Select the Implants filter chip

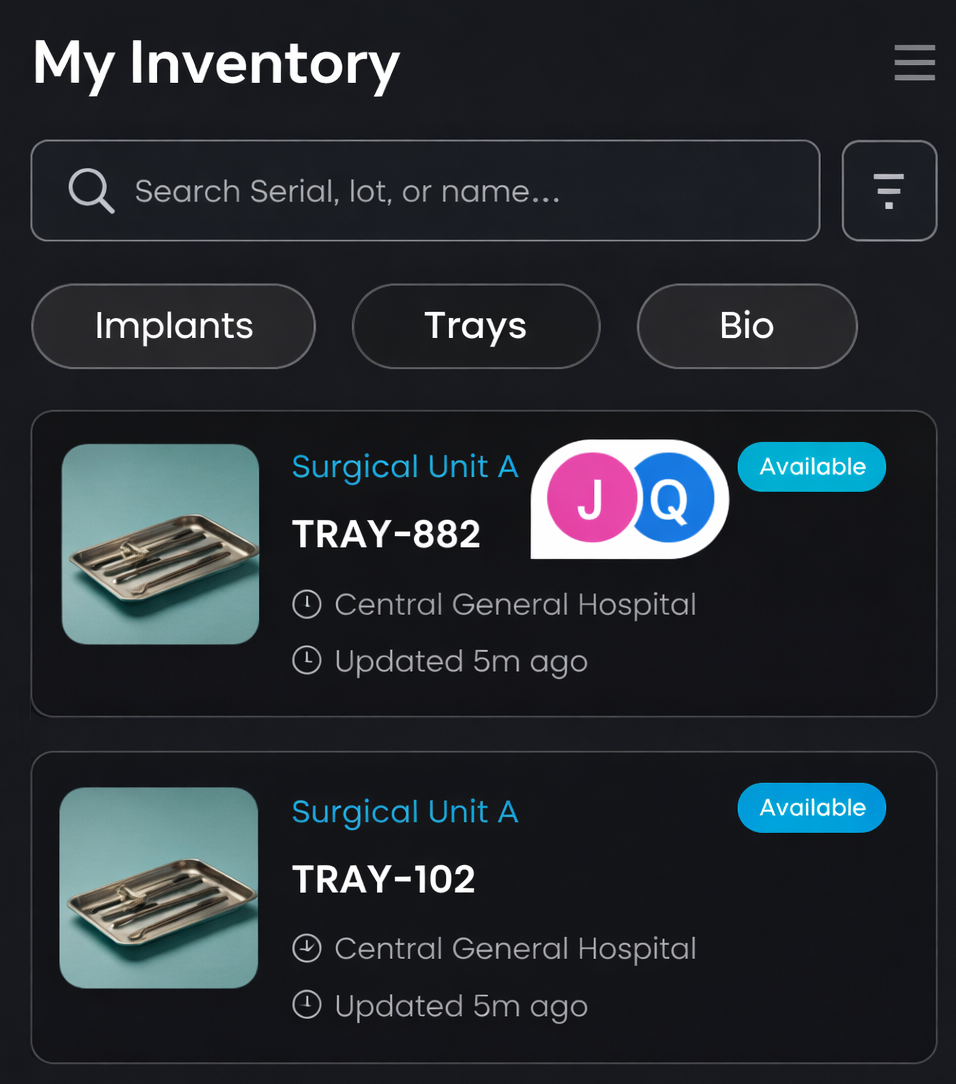pyautogui.click(x=174, y=326)
